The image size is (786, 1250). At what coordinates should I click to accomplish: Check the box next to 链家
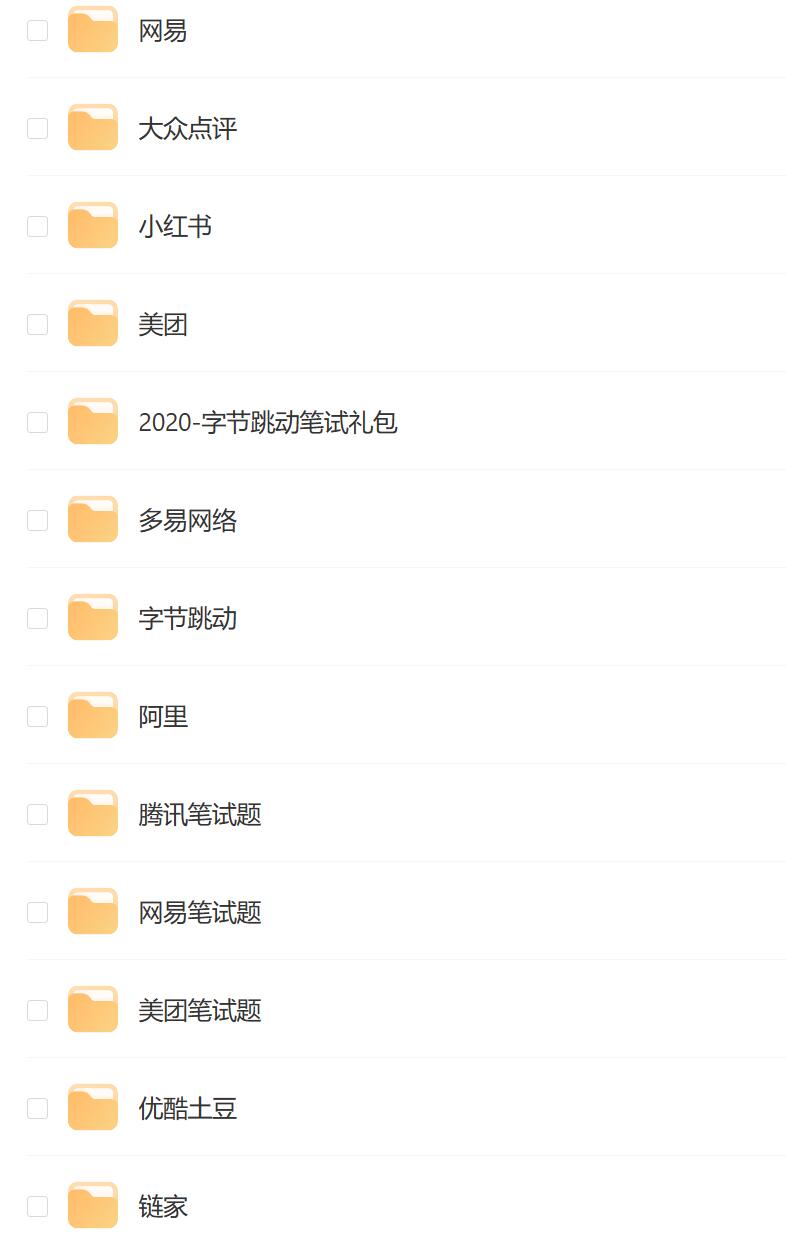point(36,1207)
